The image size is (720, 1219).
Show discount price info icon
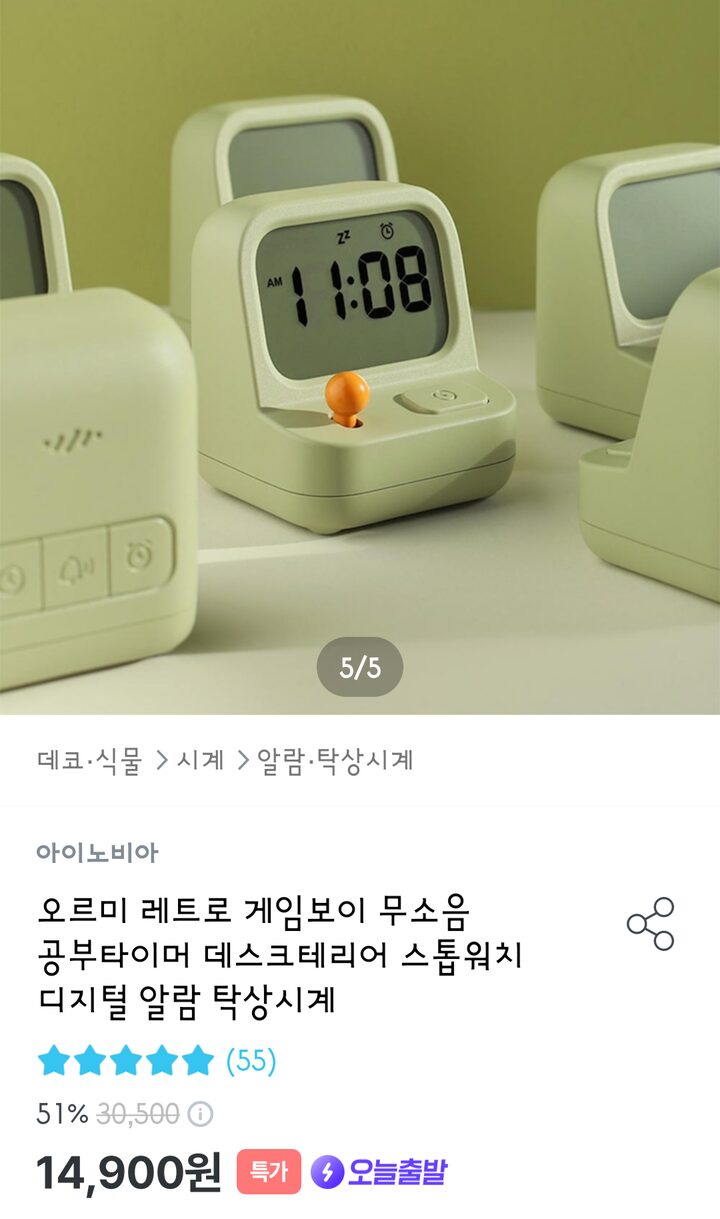point(201,1114)
